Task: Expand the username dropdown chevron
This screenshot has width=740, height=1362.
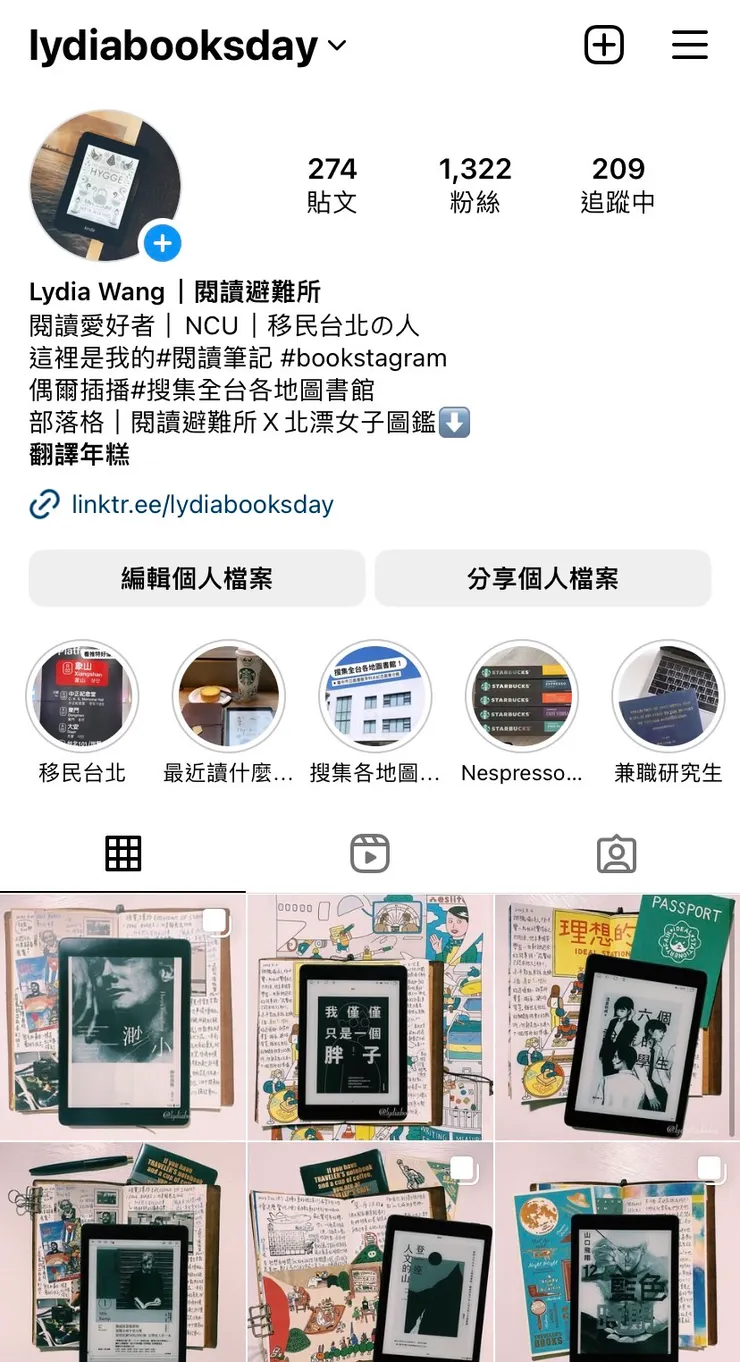Action: pyautogui.click(x=336, y=45)
